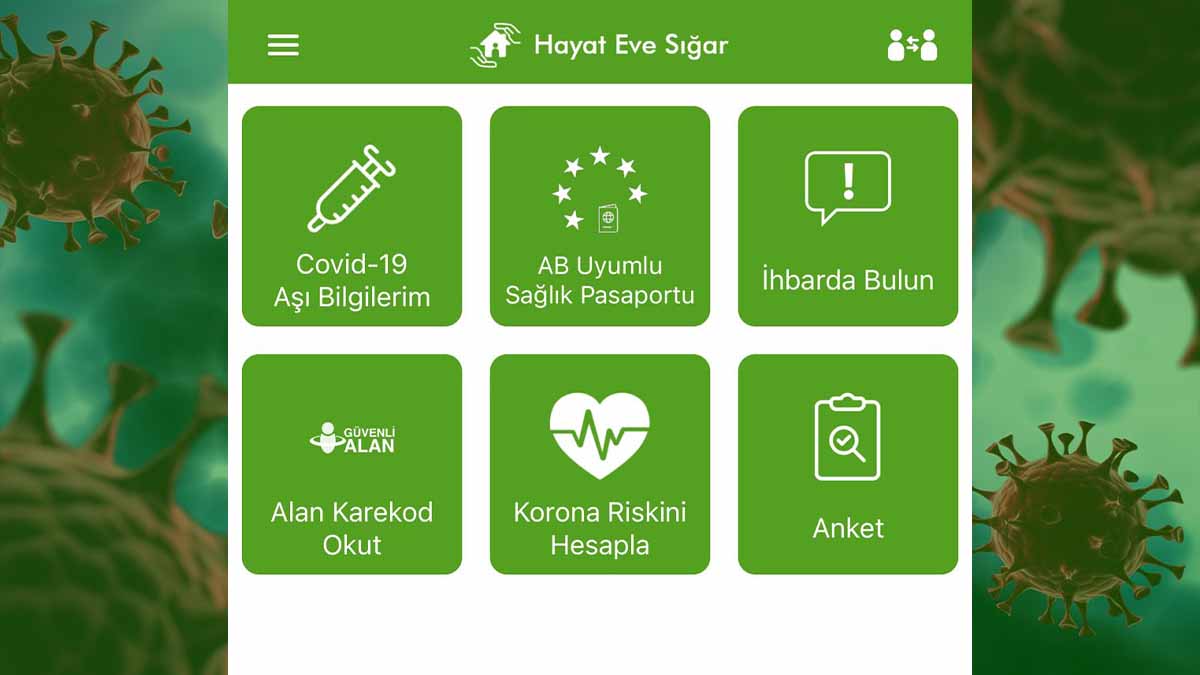Open AB Uyumlu Sağlık Pasaportu
The image size is (1200, 675).
point(600,216)
